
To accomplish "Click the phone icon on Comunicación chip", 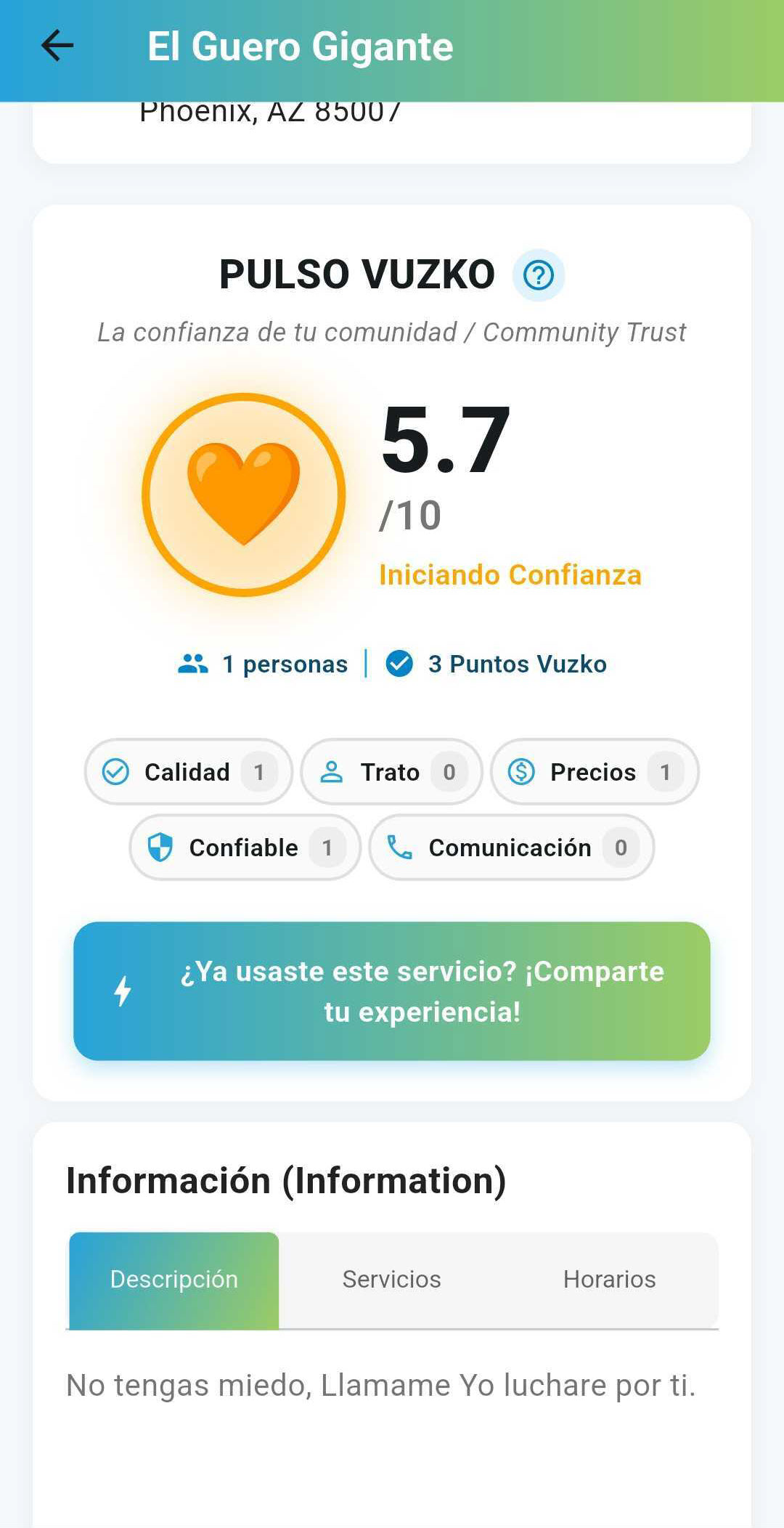I will pyautogui.click(x=398, y=847).
